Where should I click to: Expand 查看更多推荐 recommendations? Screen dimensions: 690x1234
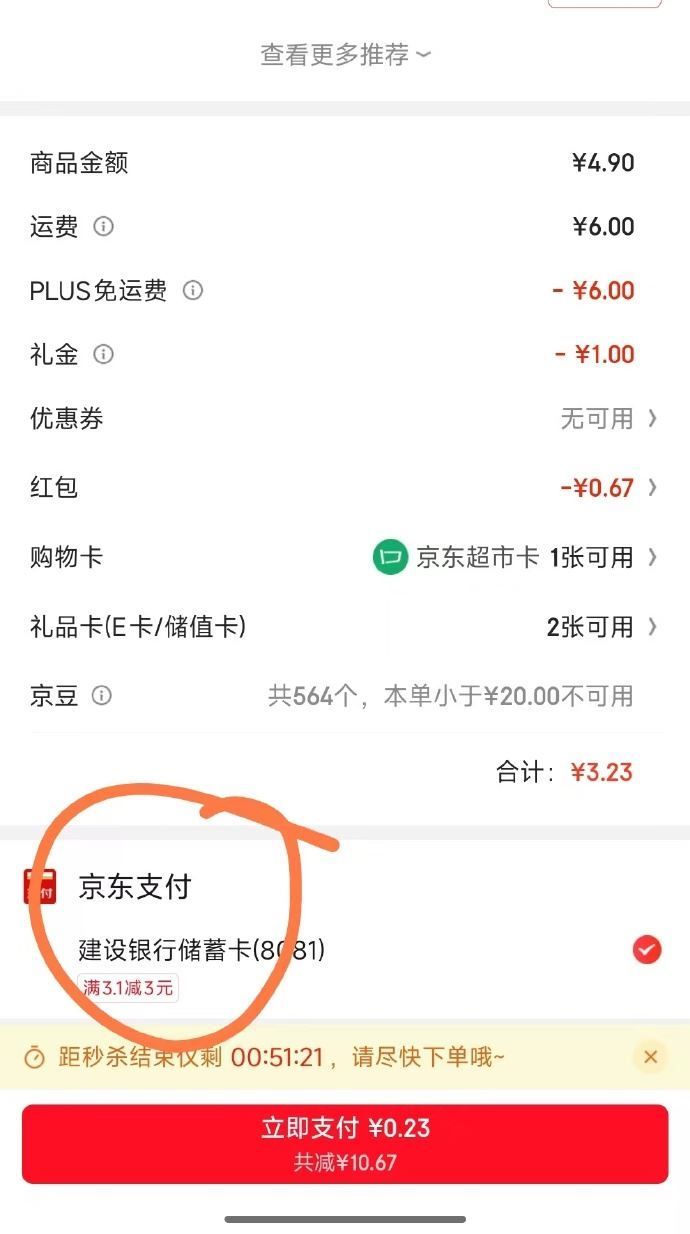(x=345, y=55)
